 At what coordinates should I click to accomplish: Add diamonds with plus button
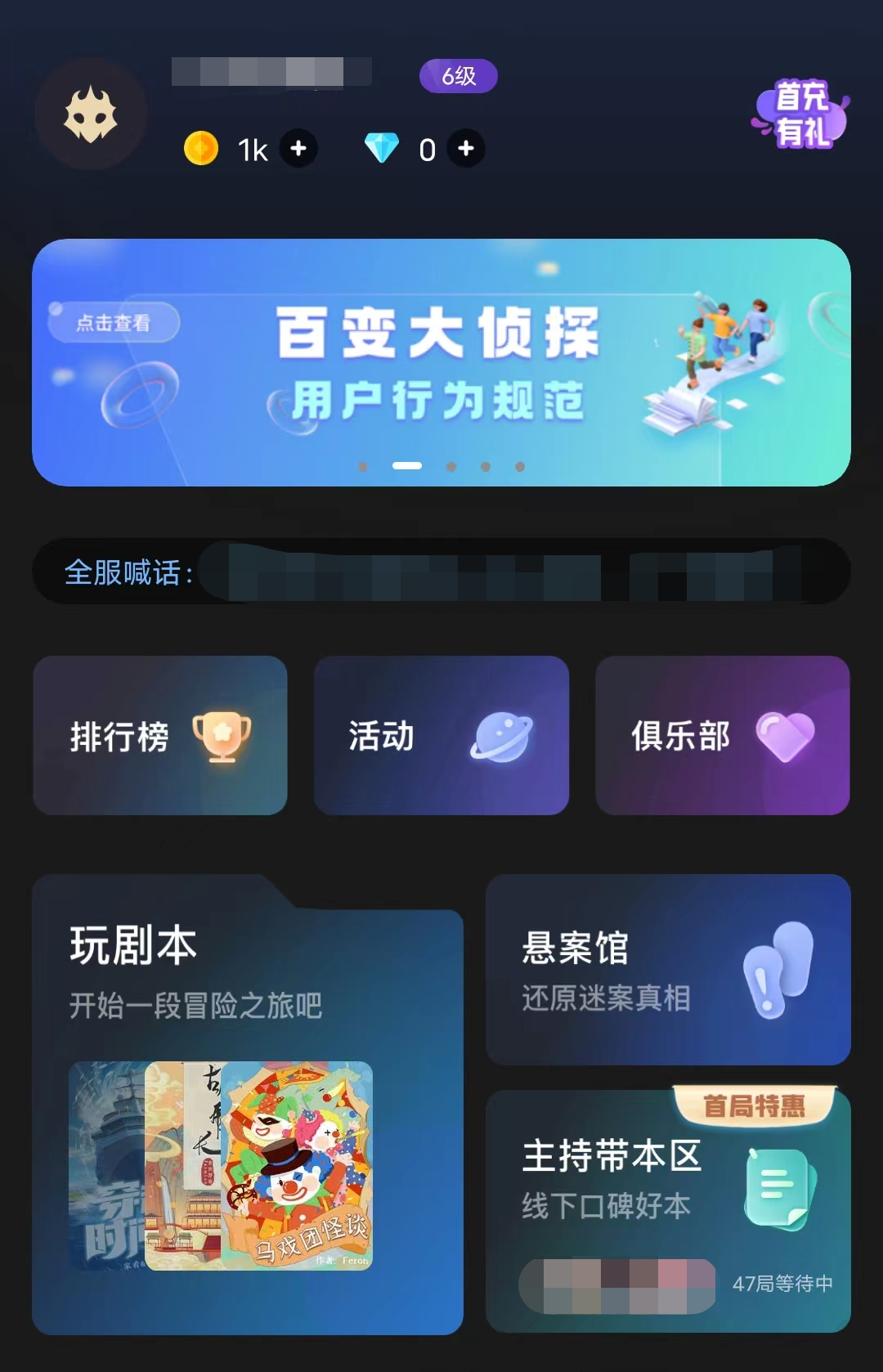(466, 149)
